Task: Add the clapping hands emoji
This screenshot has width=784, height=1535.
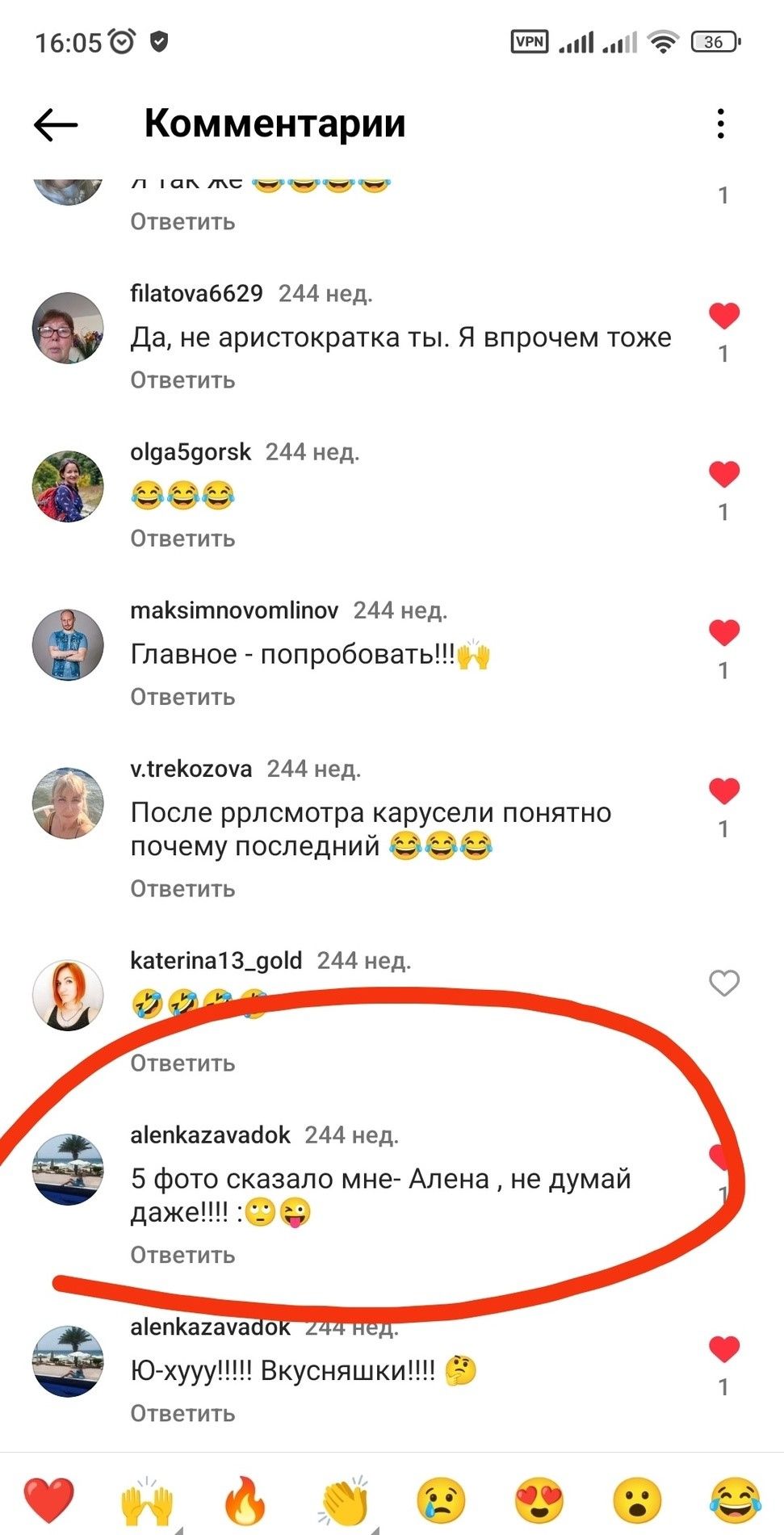Action: point(343,1499)
